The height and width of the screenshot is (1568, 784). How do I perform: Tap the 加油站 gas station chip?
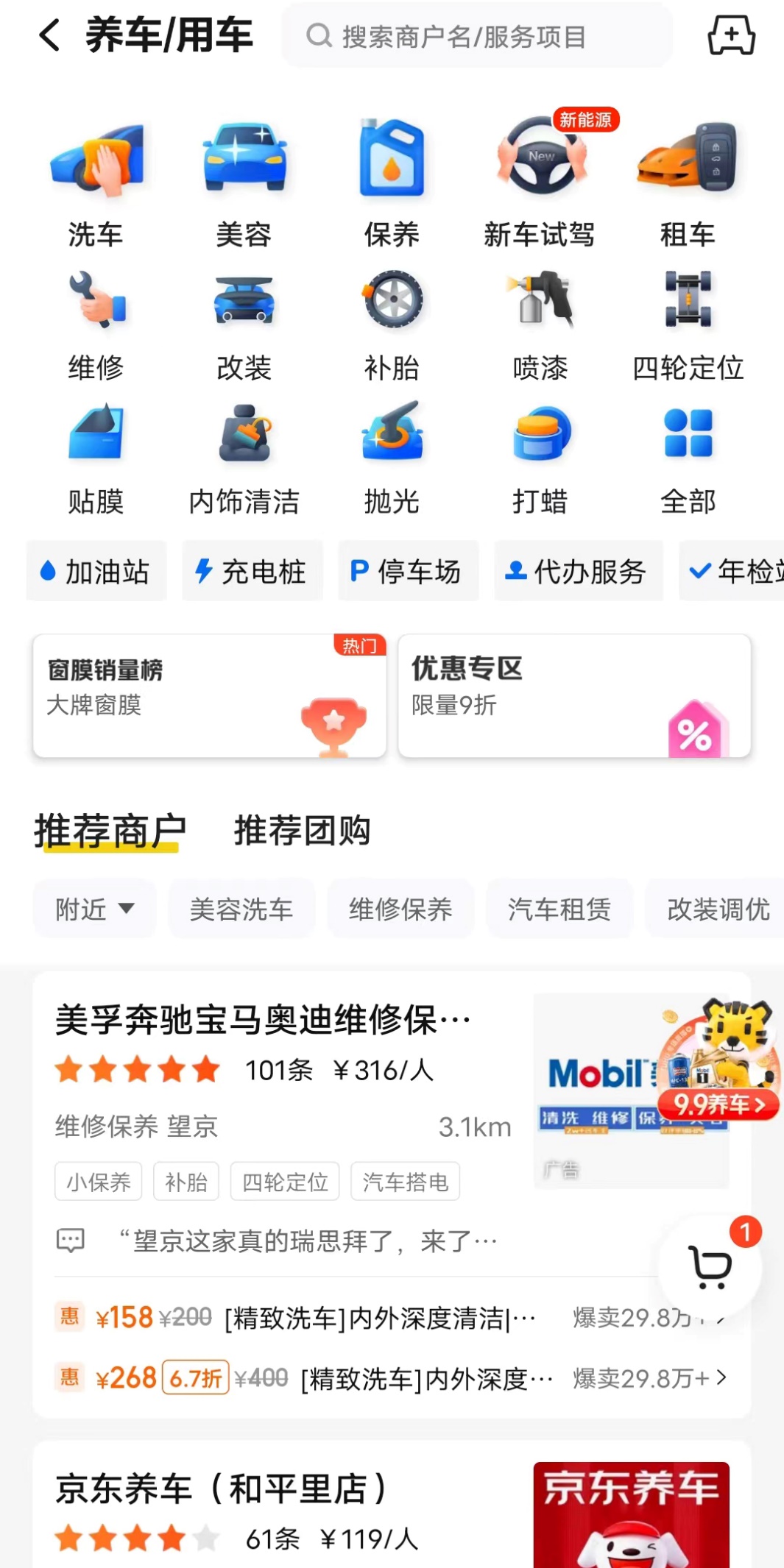click(96, 571)
